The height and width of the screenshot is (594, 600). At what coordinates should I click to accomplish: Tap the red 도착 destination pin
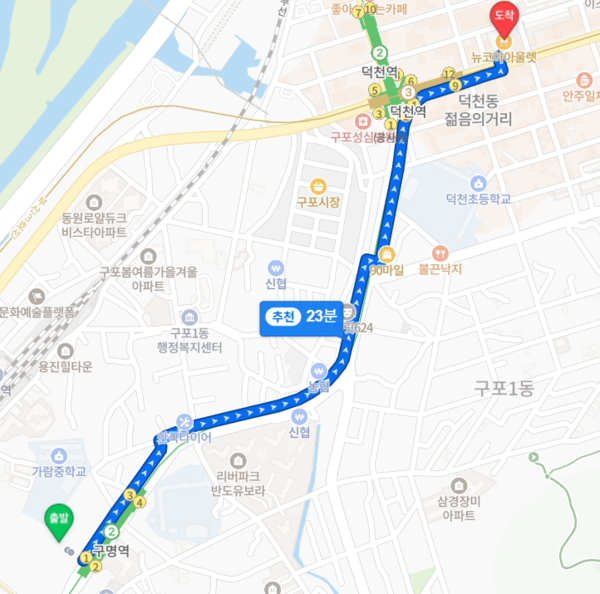point(501,18)
